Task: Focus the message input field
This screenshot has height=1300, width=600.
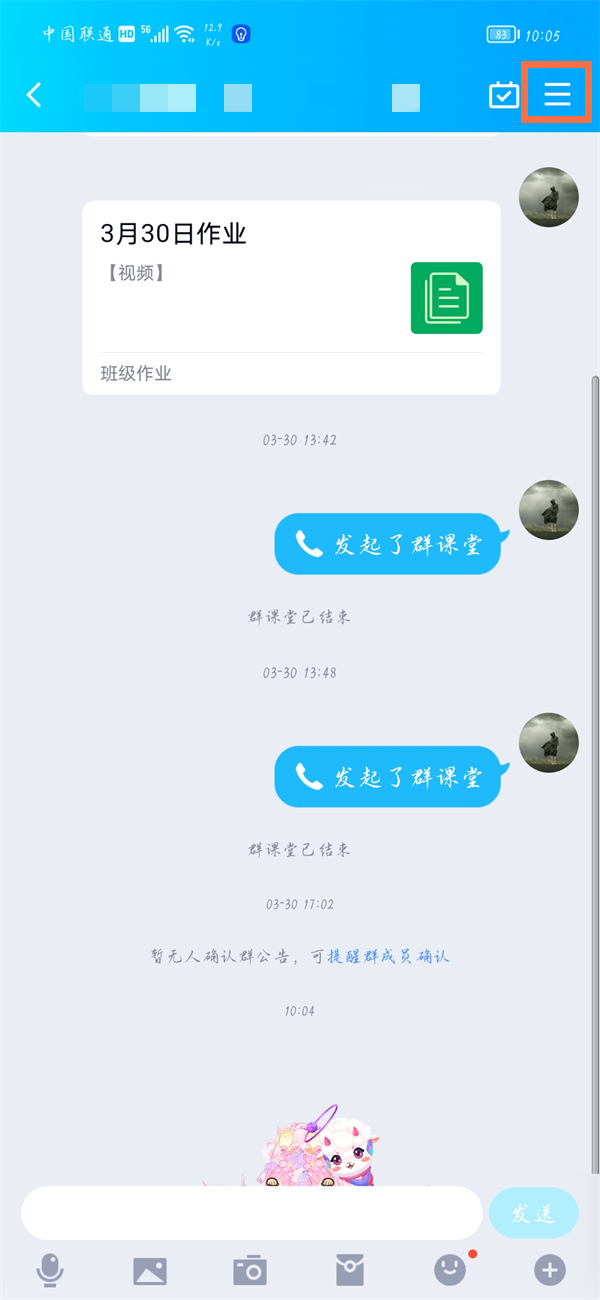Action: [252, 1213]
